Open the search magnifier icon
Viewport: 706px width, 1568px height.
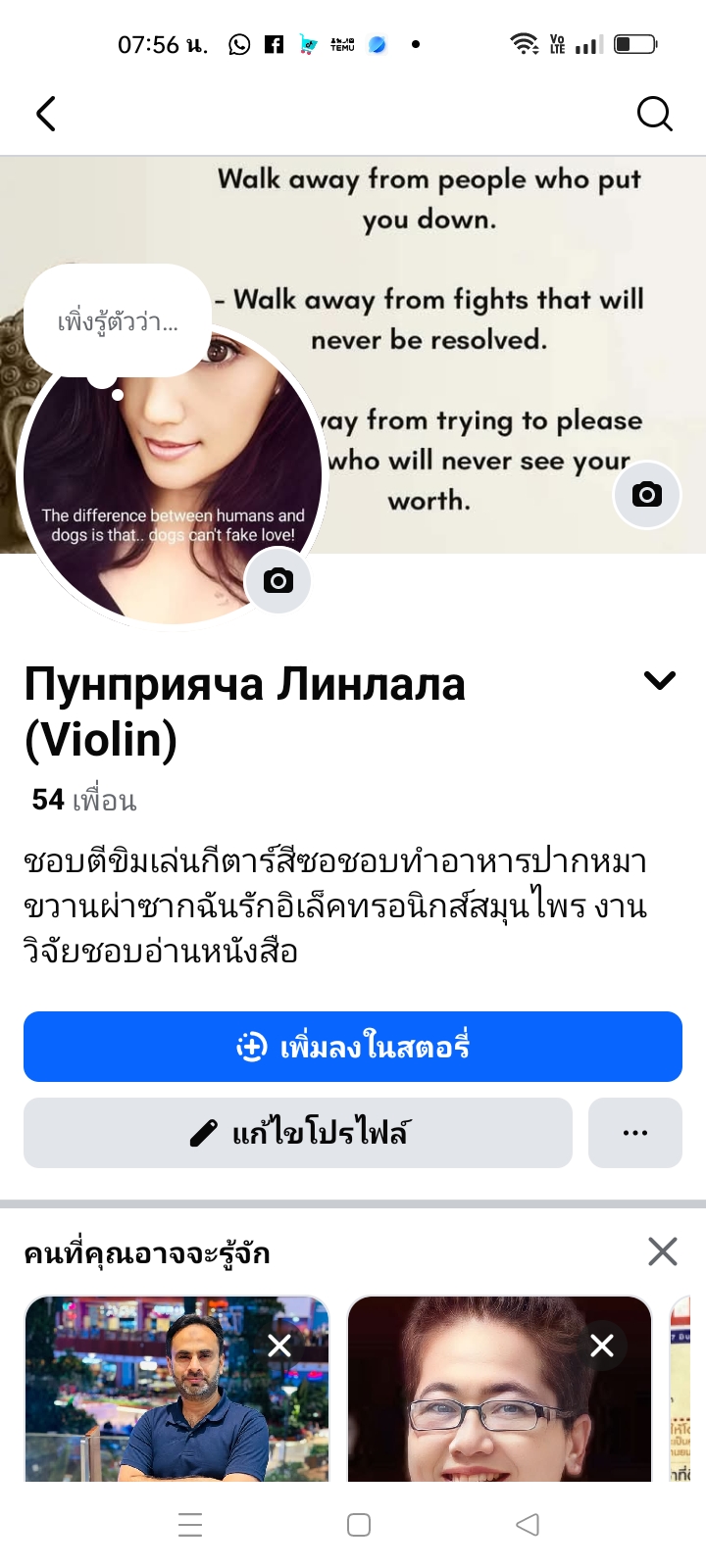654,114
